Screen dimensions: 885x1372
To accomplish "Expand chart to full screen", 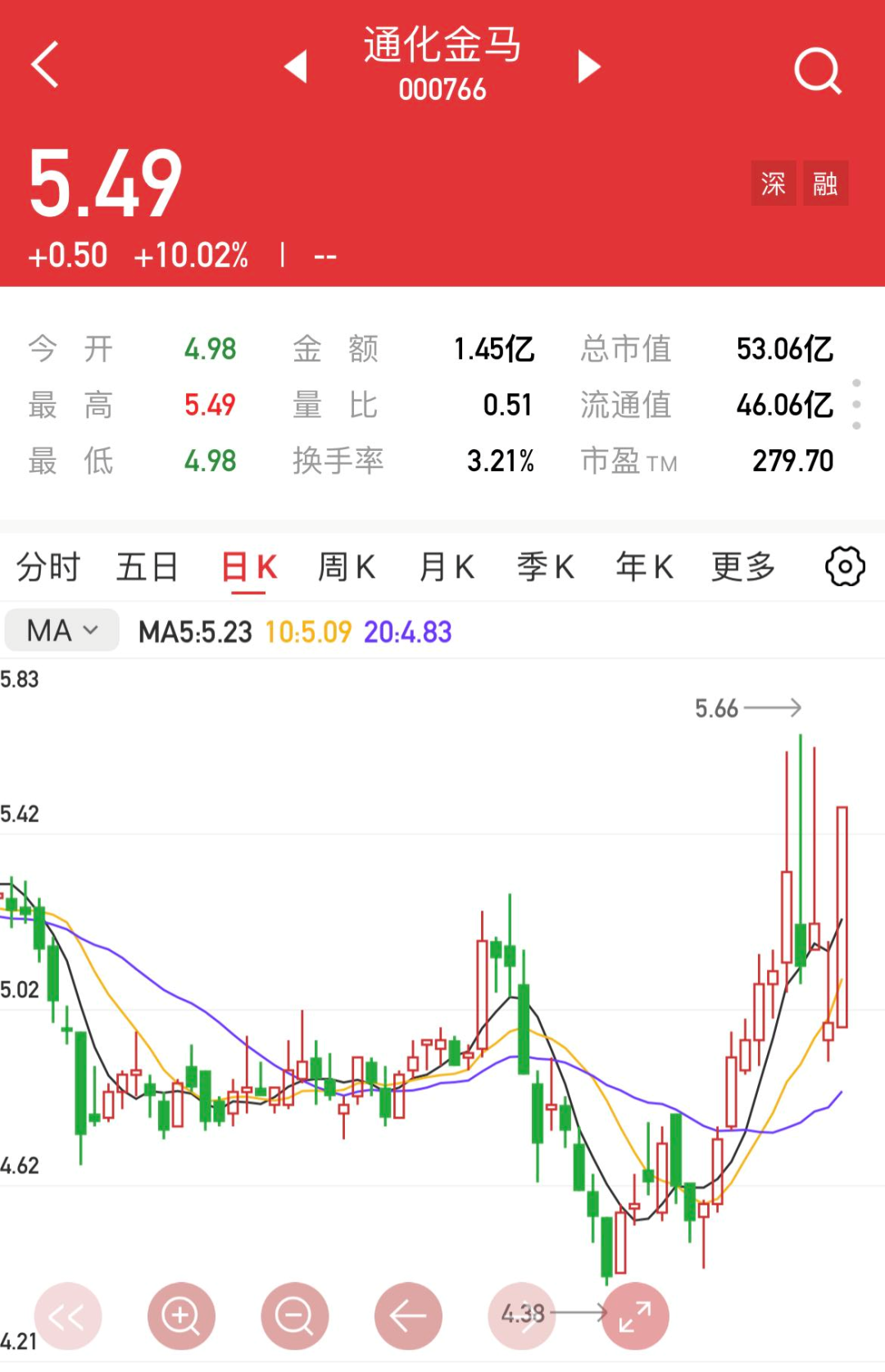I will click(x=635, y=1316).
